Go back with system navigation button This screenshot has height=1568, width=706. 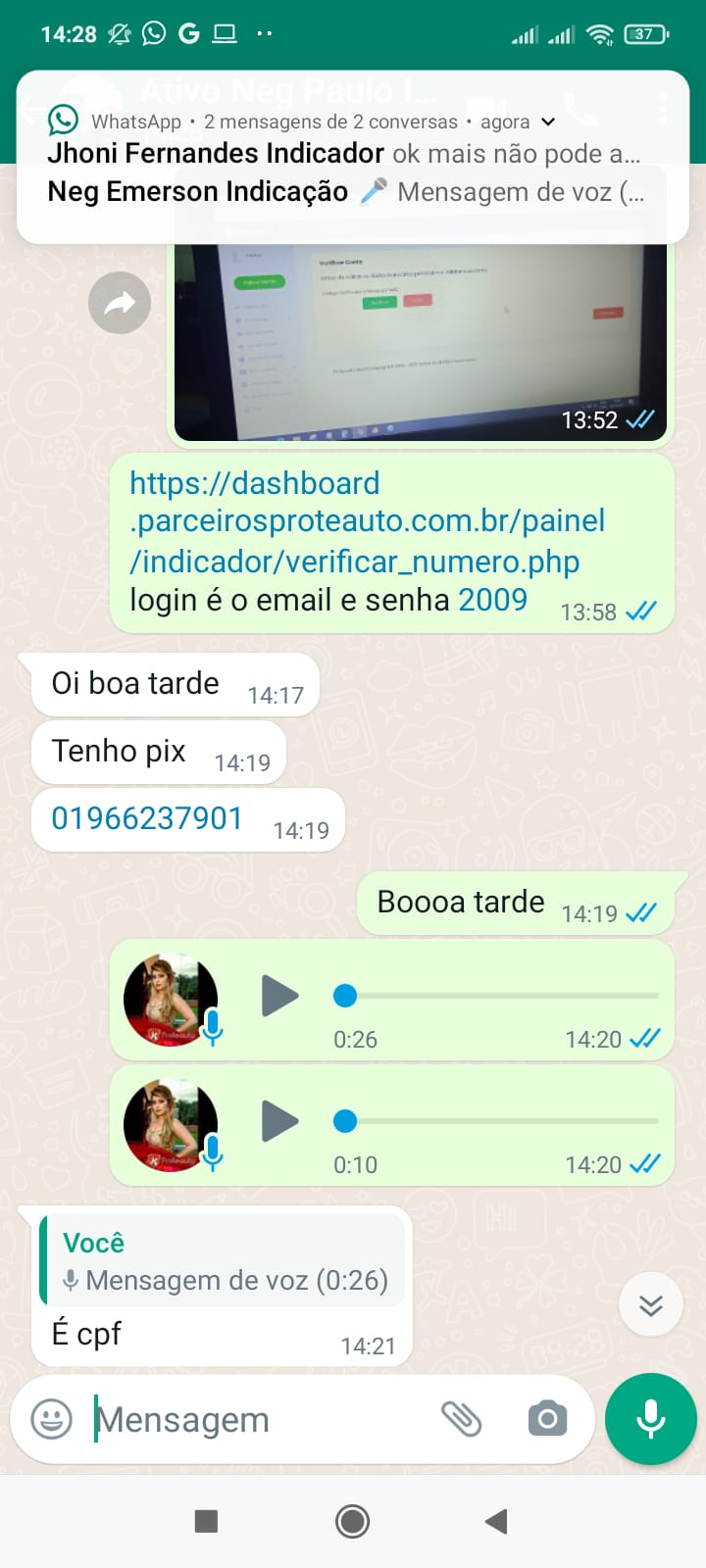[x=496, y=1521]
